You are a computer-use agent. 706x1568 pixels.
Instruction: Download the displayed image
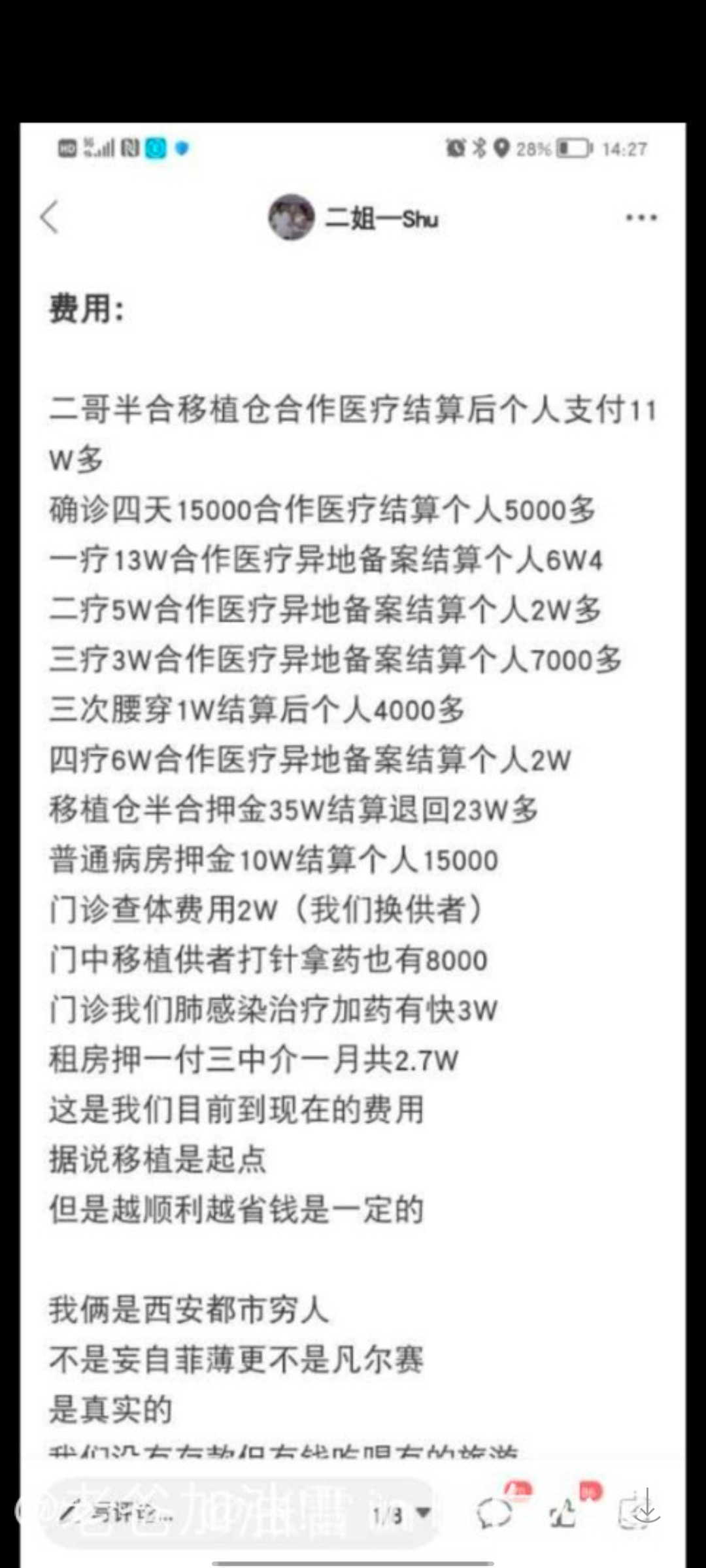click(x=647, y=1507)
